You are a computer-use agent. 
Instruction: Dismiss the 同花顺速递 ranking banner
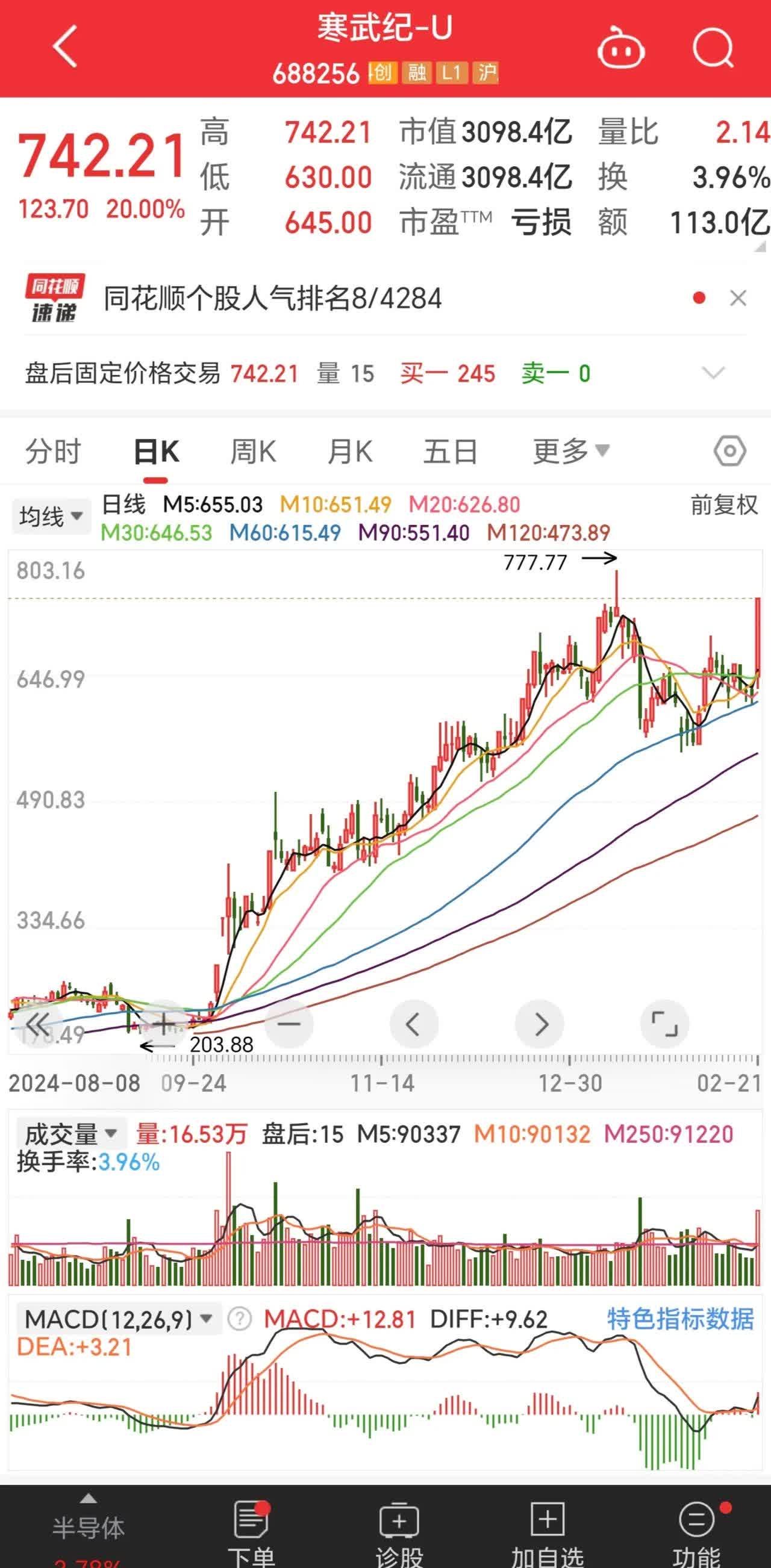(738, 297)
